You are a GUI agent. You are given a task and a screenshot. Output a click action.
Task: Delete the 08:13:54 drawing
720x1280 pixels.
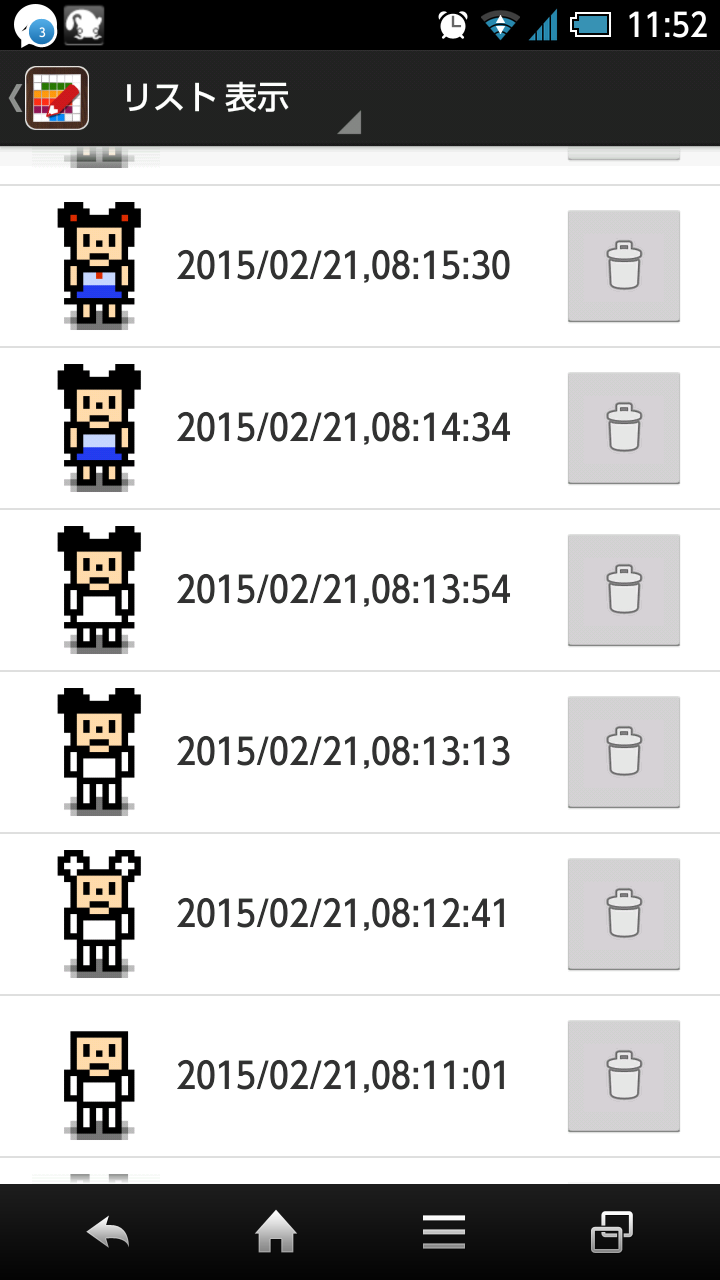[x=623, y=590]
